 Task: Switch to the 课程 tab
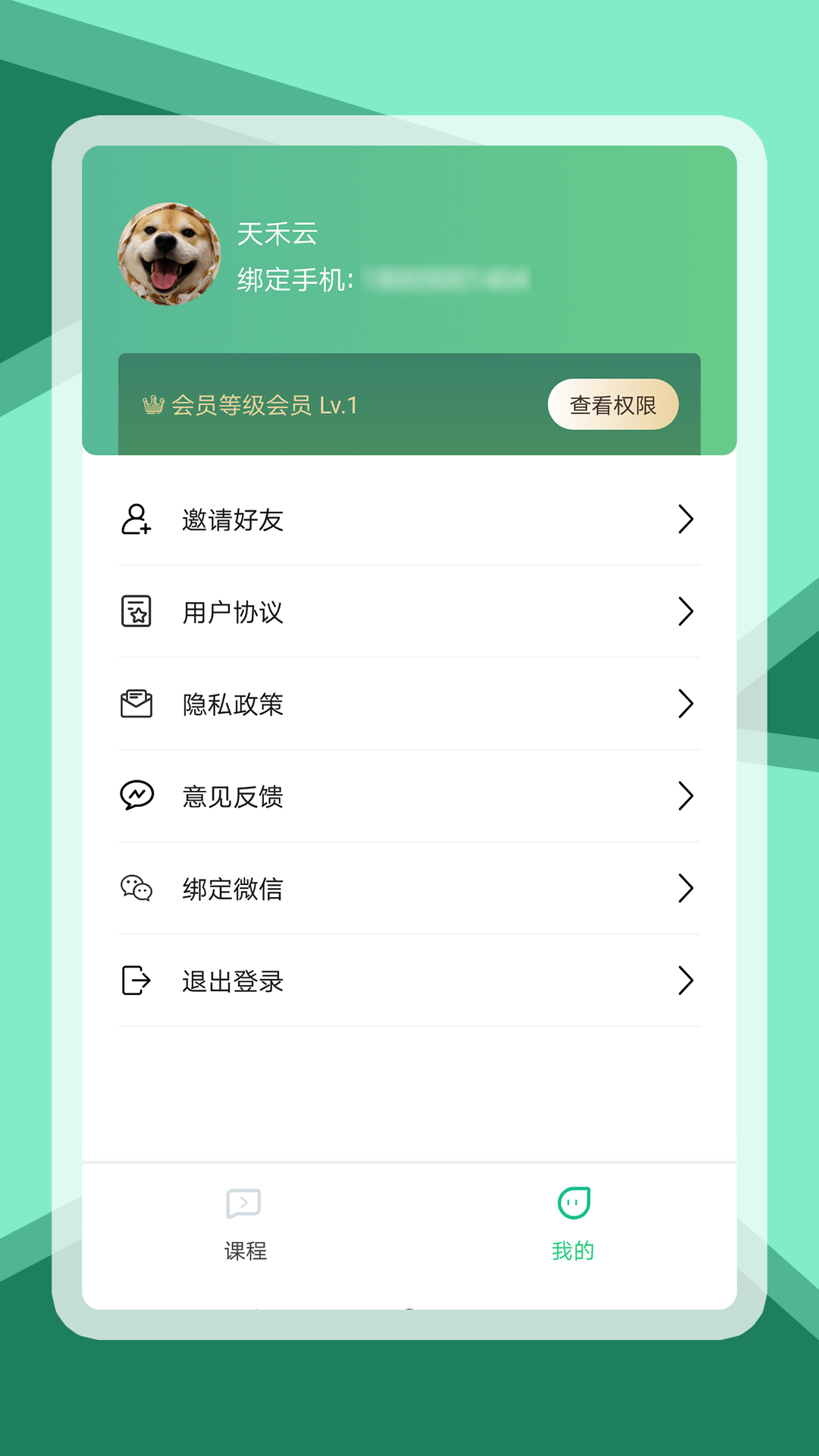tap(244, 1222)
